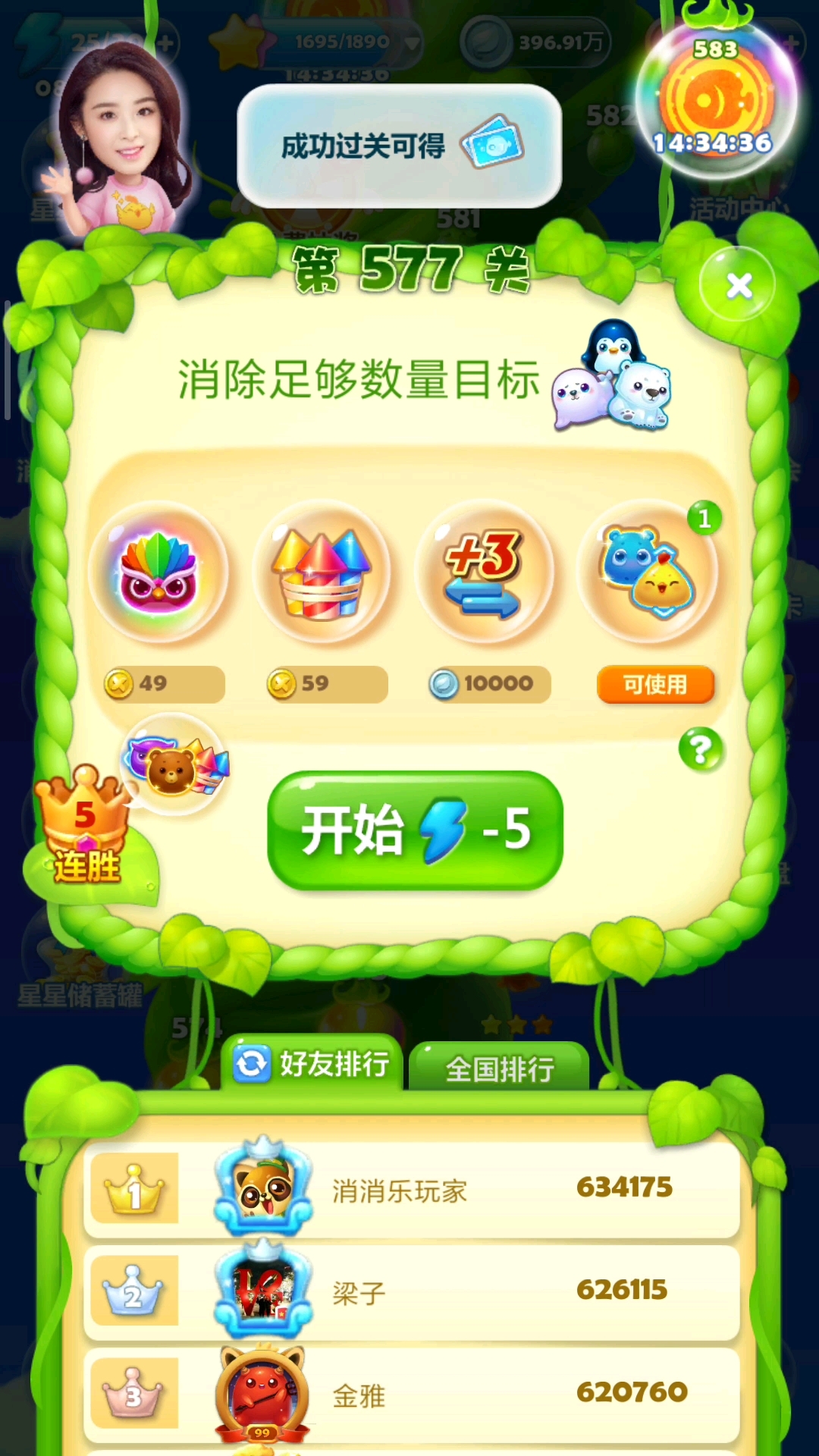Open the 5 连胜 win streak badge
Screen dimensions: 819x1456
(85, 830)
